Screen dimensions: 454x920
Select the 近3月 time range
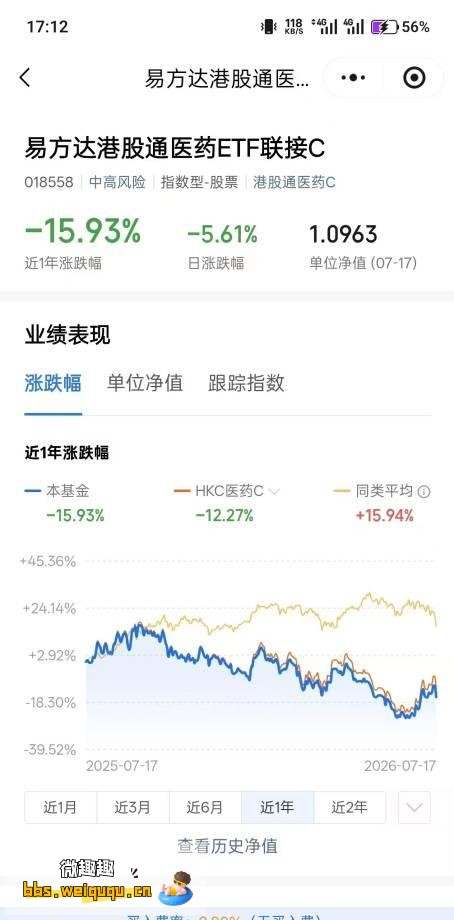pos(133,807)
